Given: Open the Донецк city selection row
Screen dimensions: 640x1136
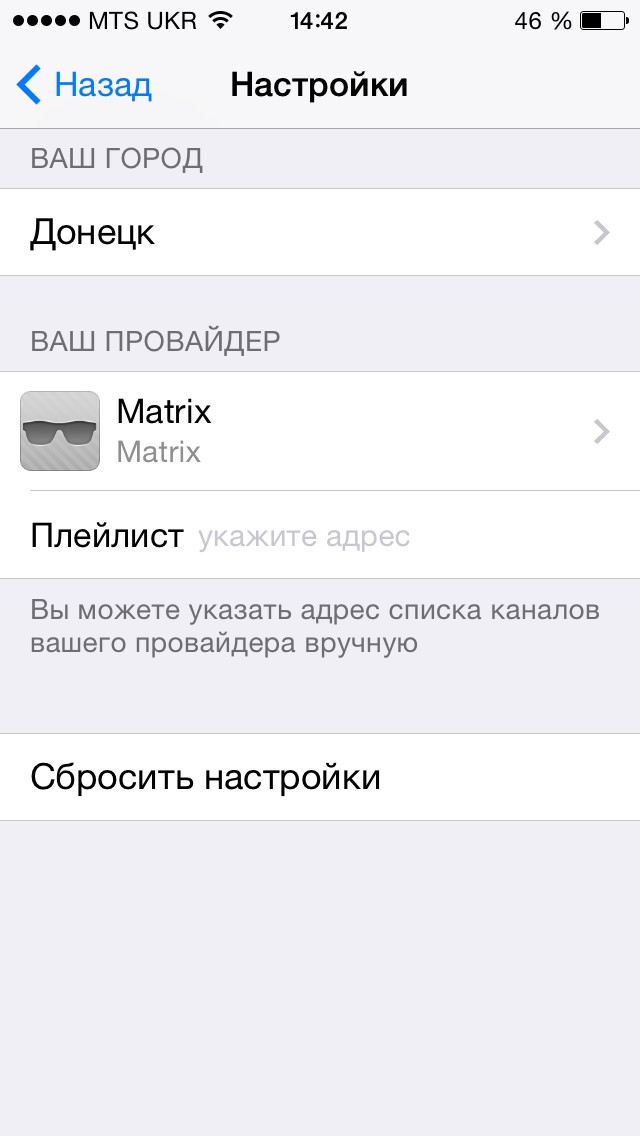Looking at the screenshot, I should [x=320, y=233].
